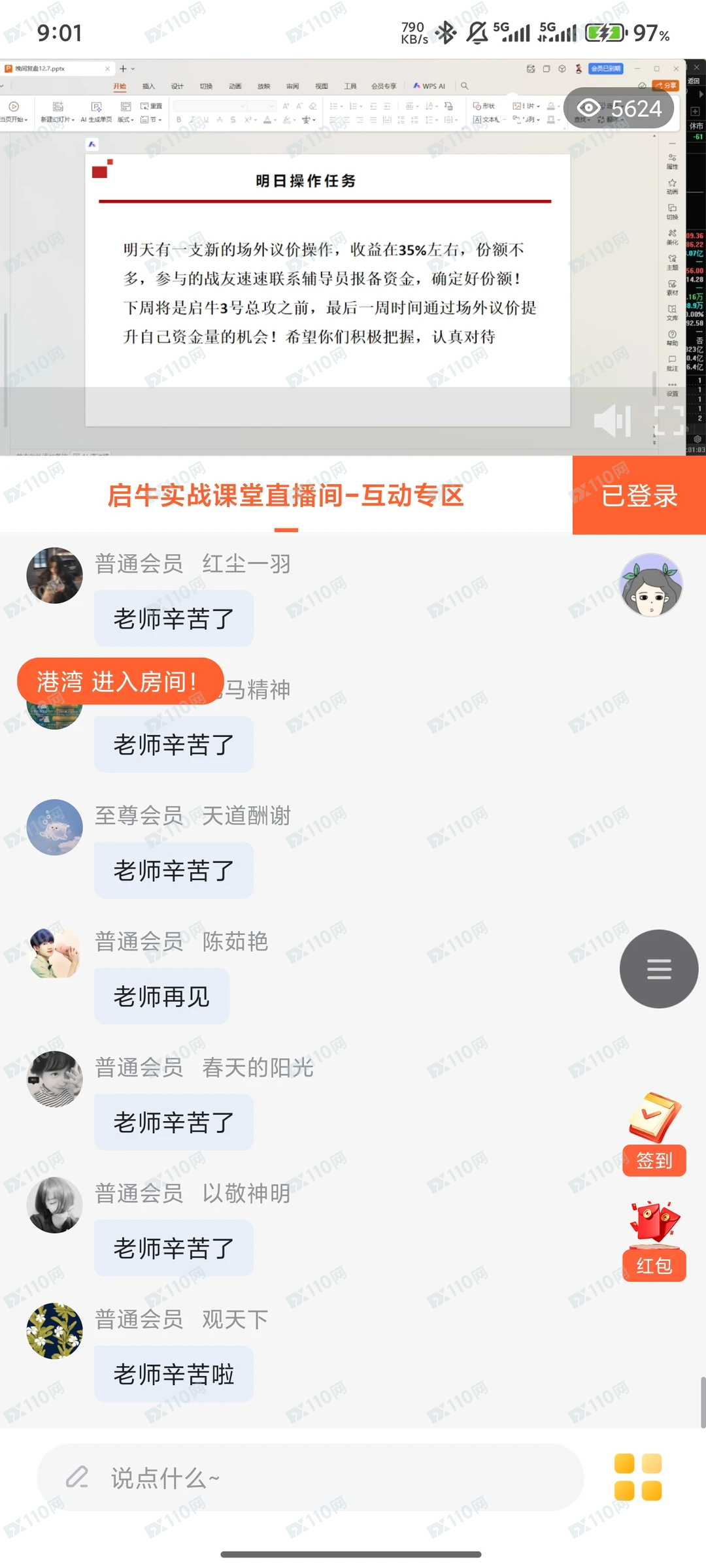
Task: View 陈茹艳's profile avatar
Action: tap(54, 953)
